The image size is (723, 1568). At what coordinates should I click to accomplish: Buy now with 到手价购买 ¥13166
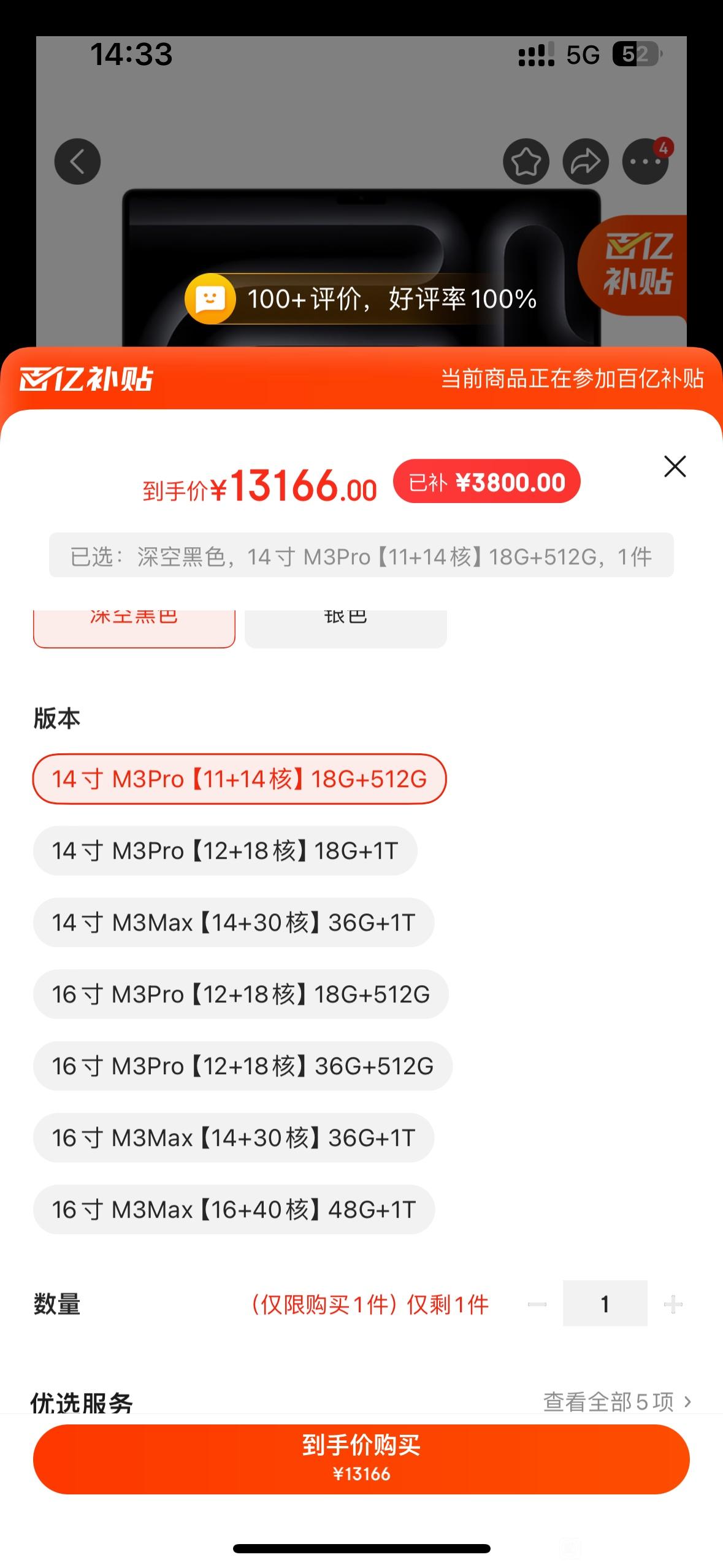click(361, 1459)
